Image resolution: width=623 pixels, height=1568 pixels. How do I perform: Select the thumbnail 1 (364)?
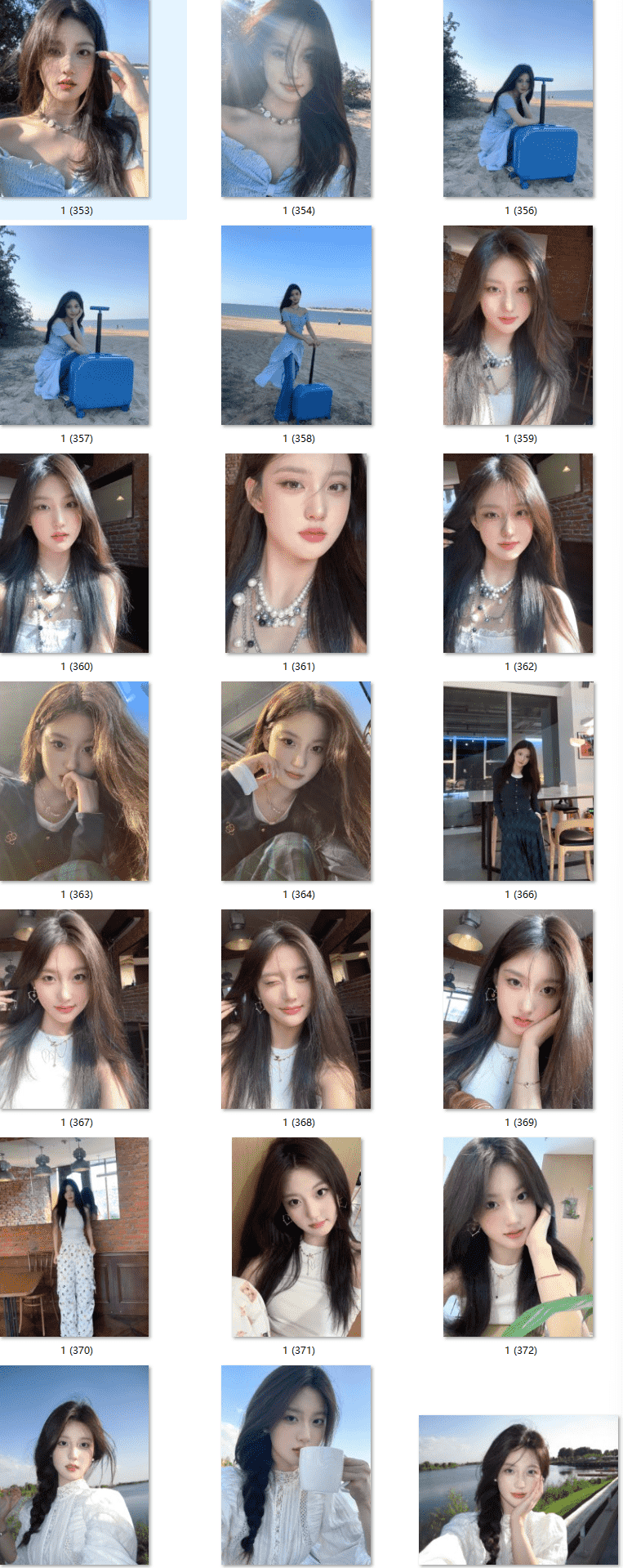click(296, 781)
